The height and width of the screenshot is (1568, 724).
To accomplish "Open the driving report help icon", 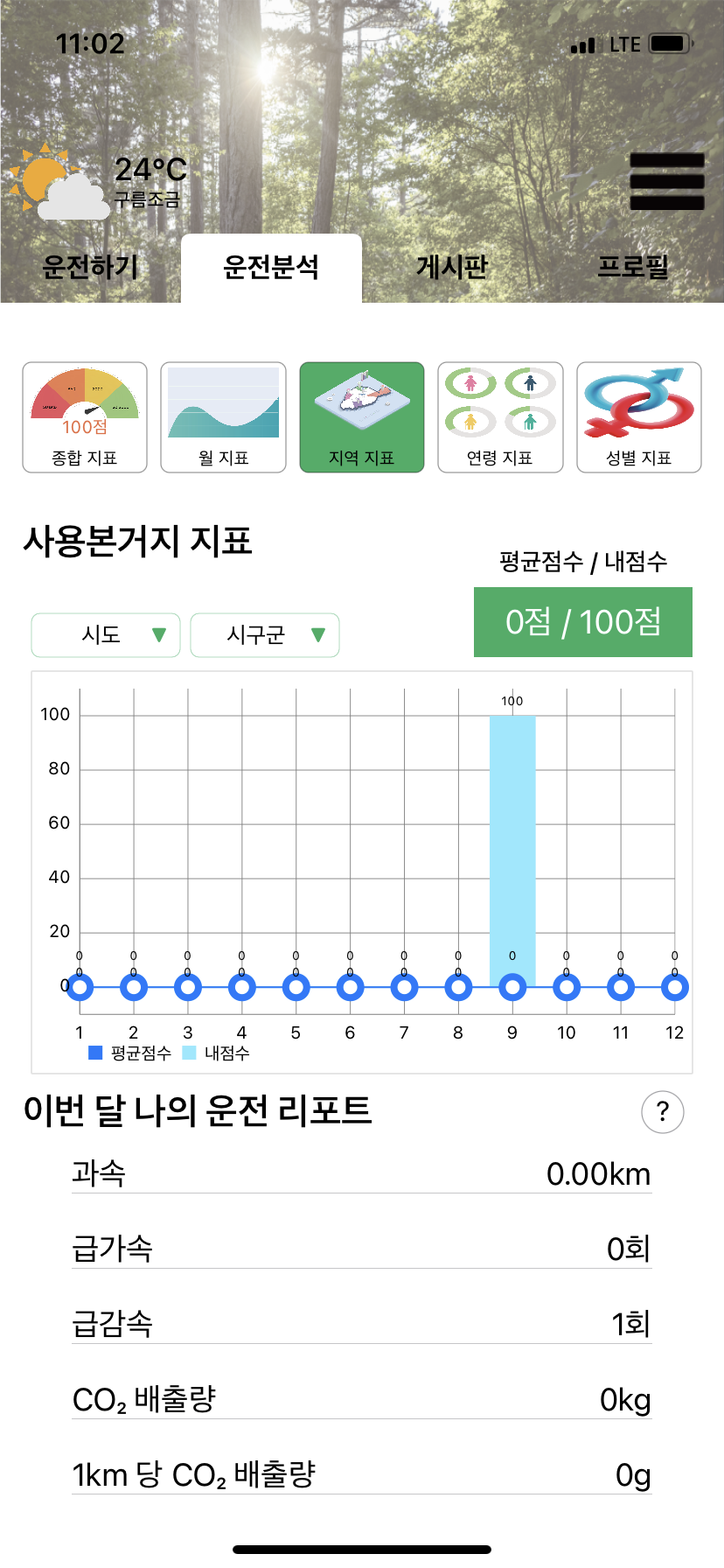I will coord(663,1112).
